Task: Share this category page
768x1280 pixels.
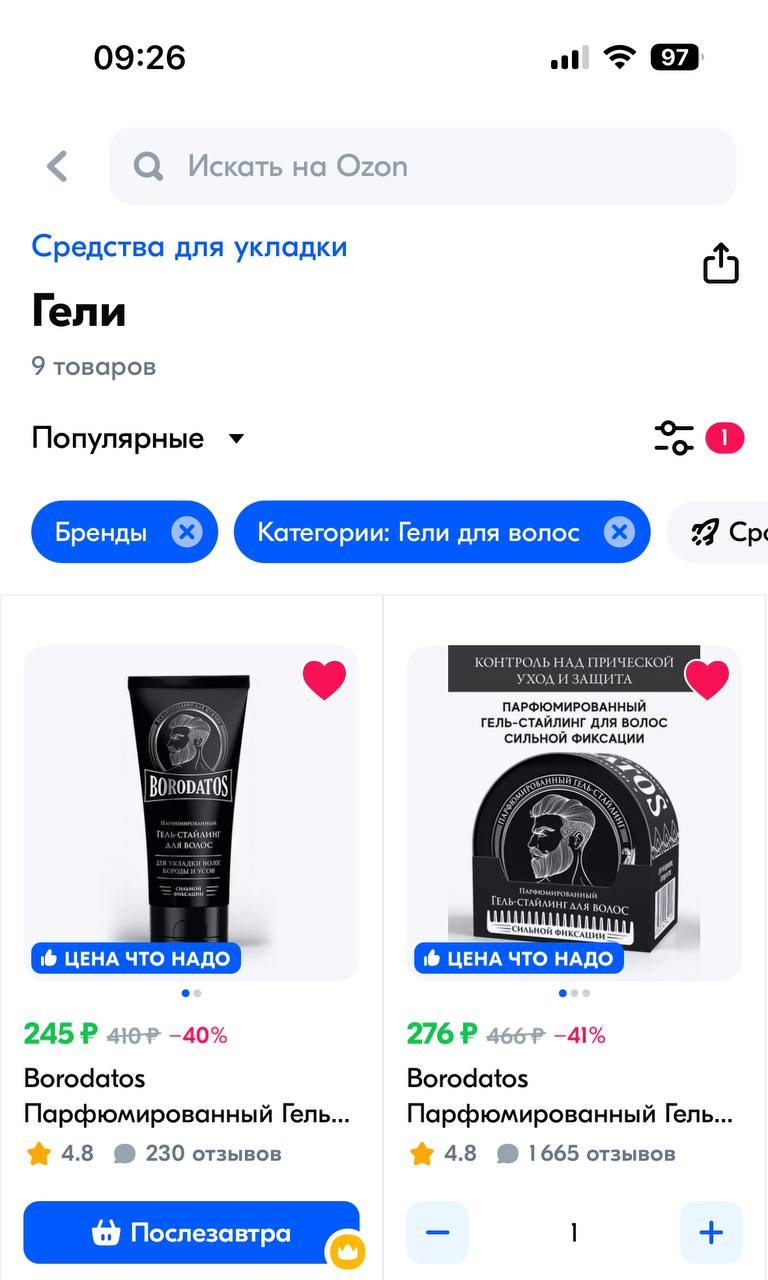Action: 720,263
